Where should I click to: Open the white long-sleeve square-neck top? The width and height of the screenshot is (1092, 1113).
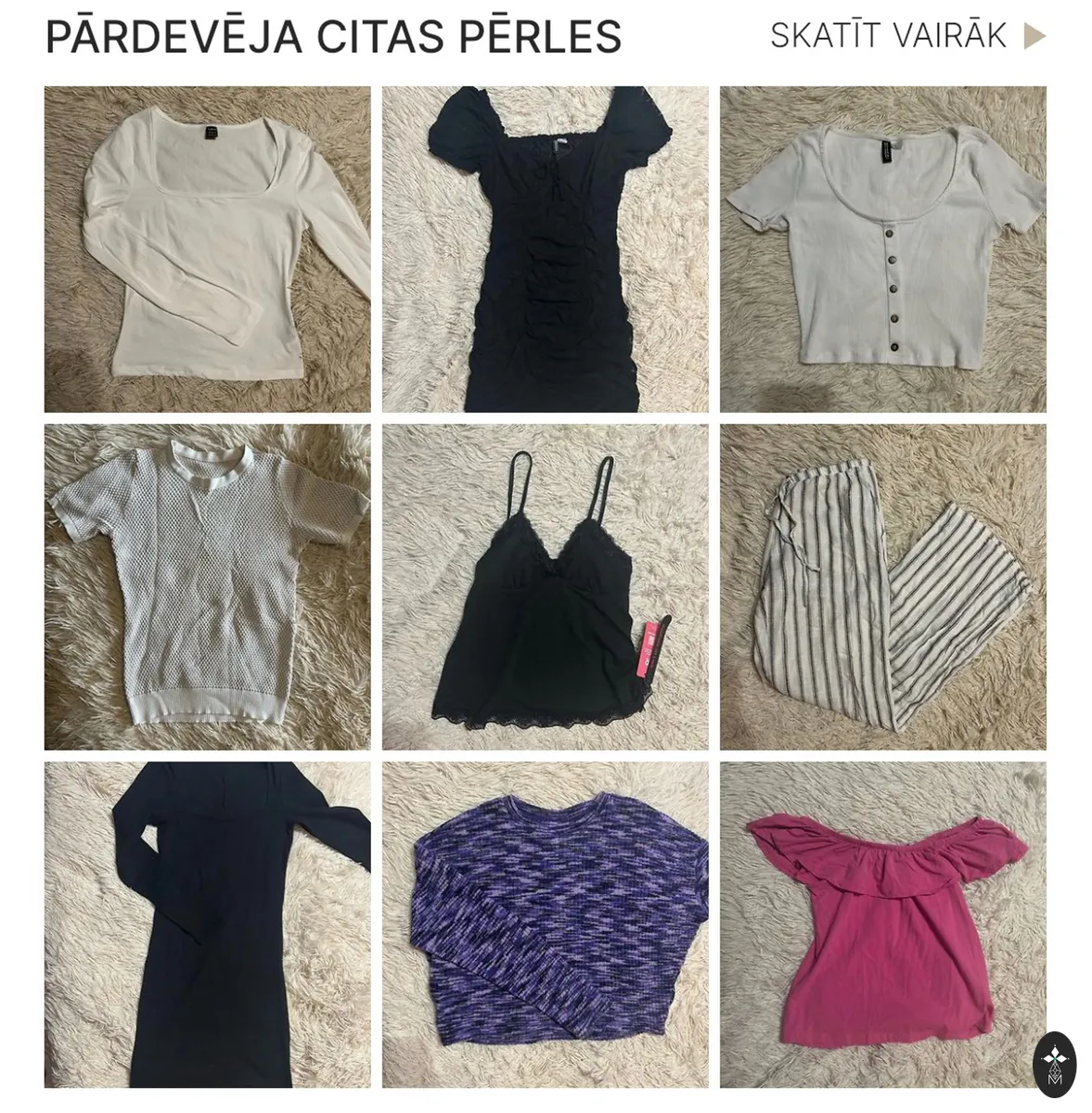208,249
